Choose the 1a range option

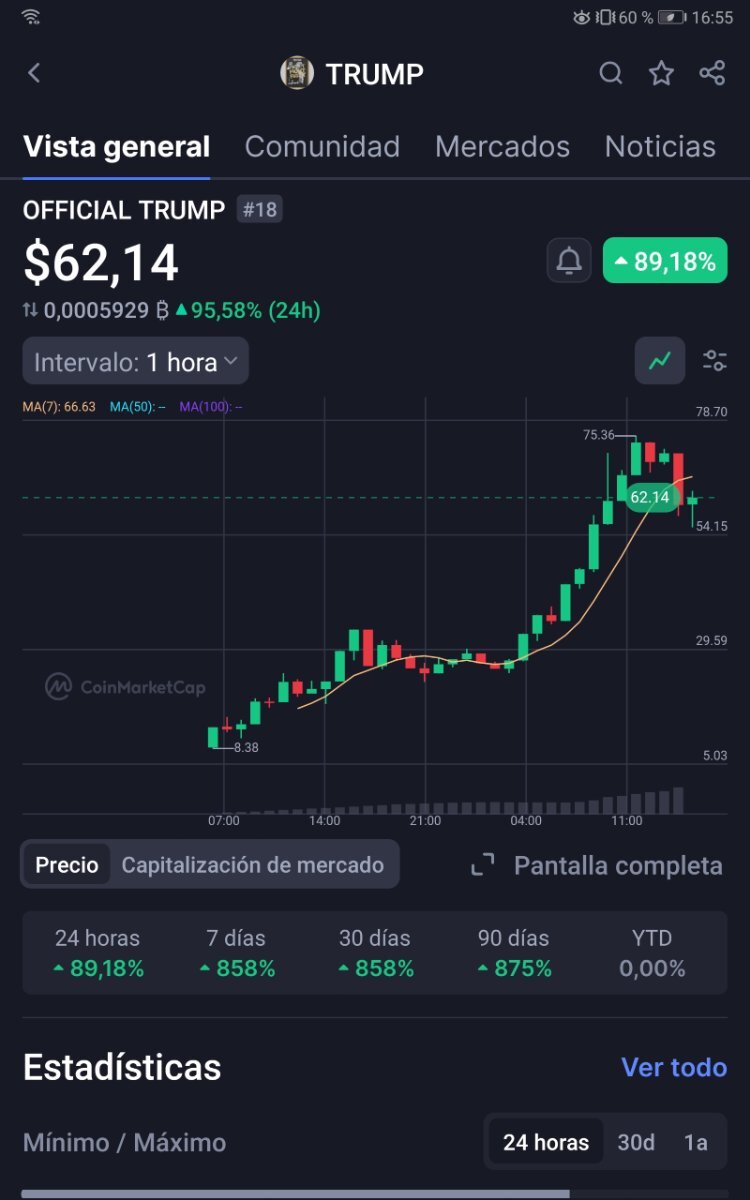pyautogui.click(x=695, y=1142)
